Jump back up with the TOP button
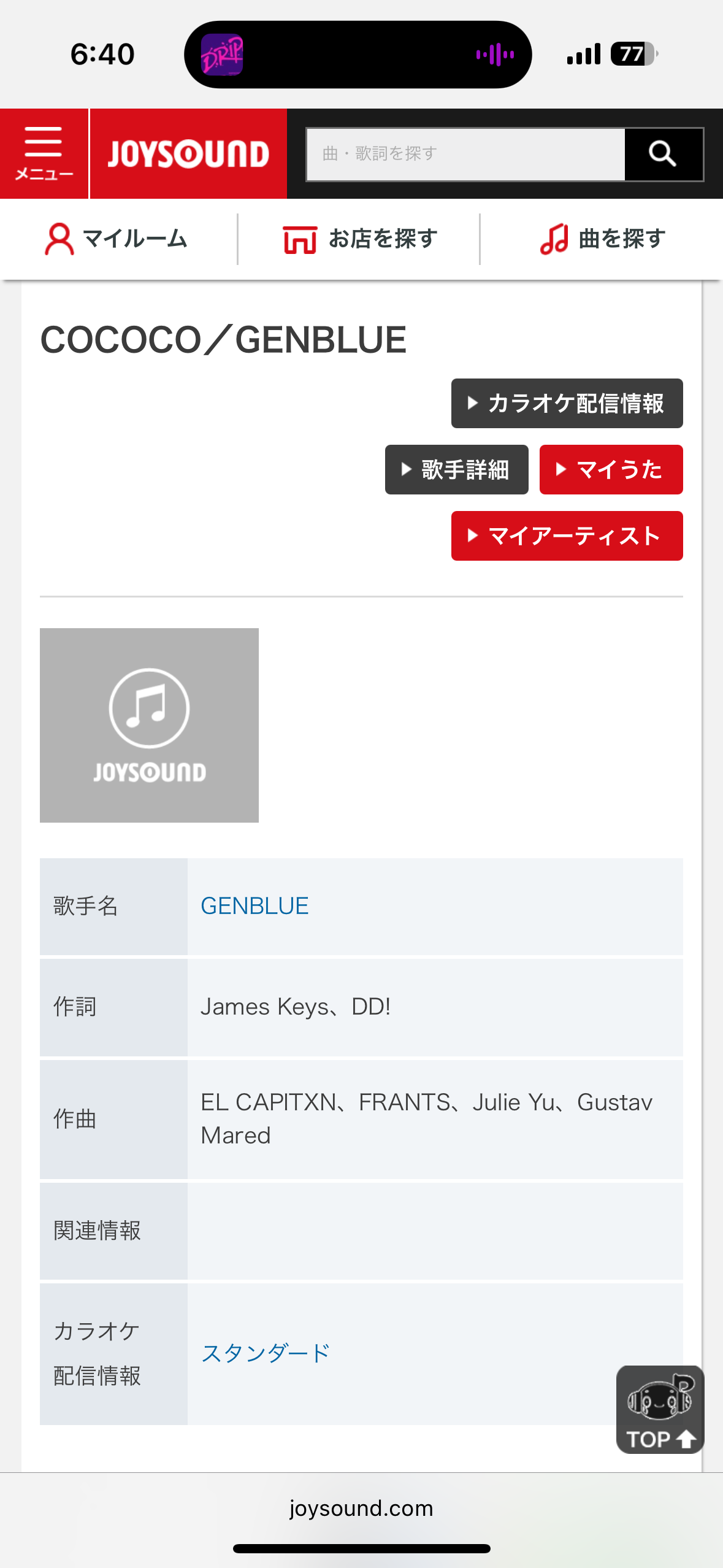Viewport: 723px width, 1568px height. [x=660, y=1409]
